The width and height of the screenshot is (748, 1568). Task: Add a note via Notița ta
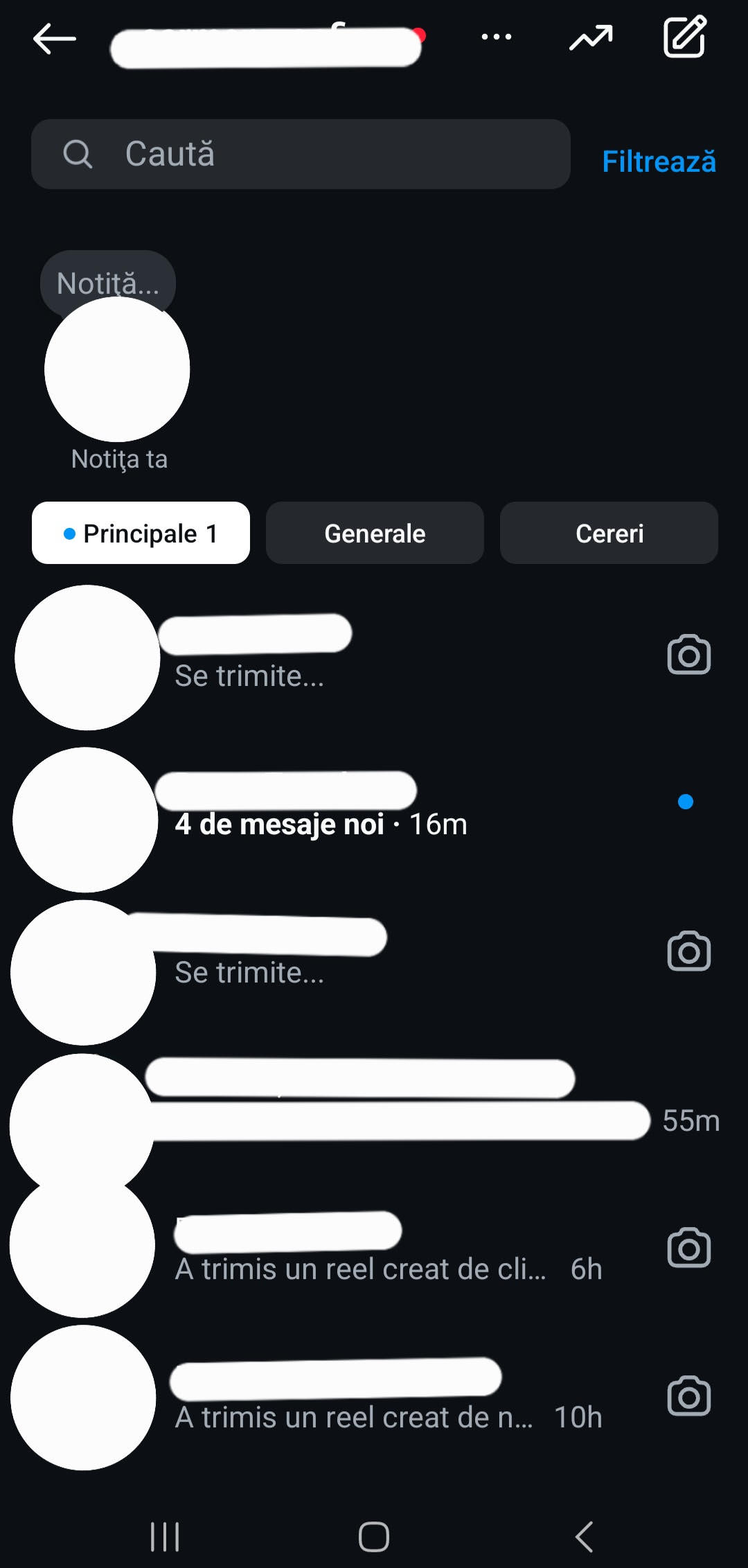pyautogui.click(x=117, y=369)
